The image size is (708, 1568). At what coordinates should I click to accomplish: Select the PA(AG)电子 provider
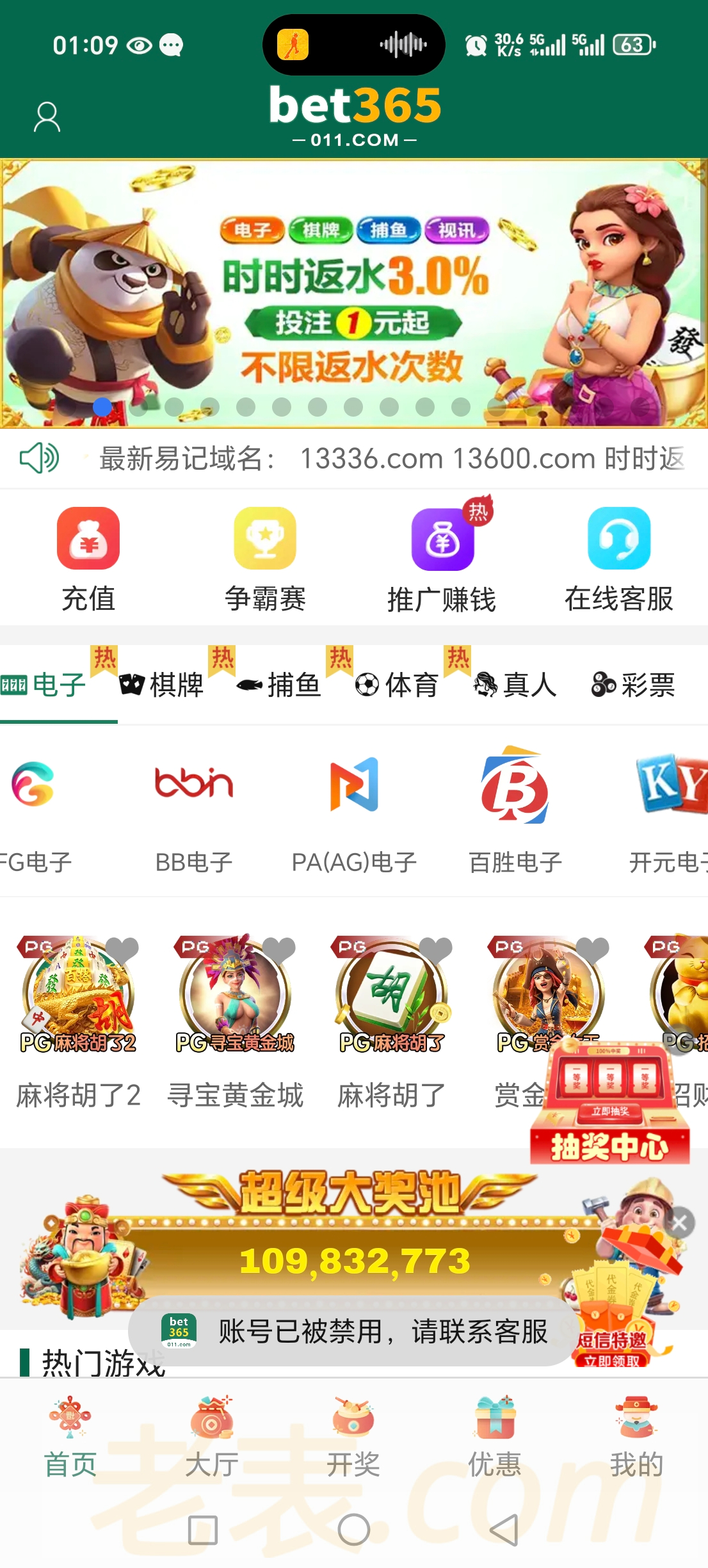[354, 810]
